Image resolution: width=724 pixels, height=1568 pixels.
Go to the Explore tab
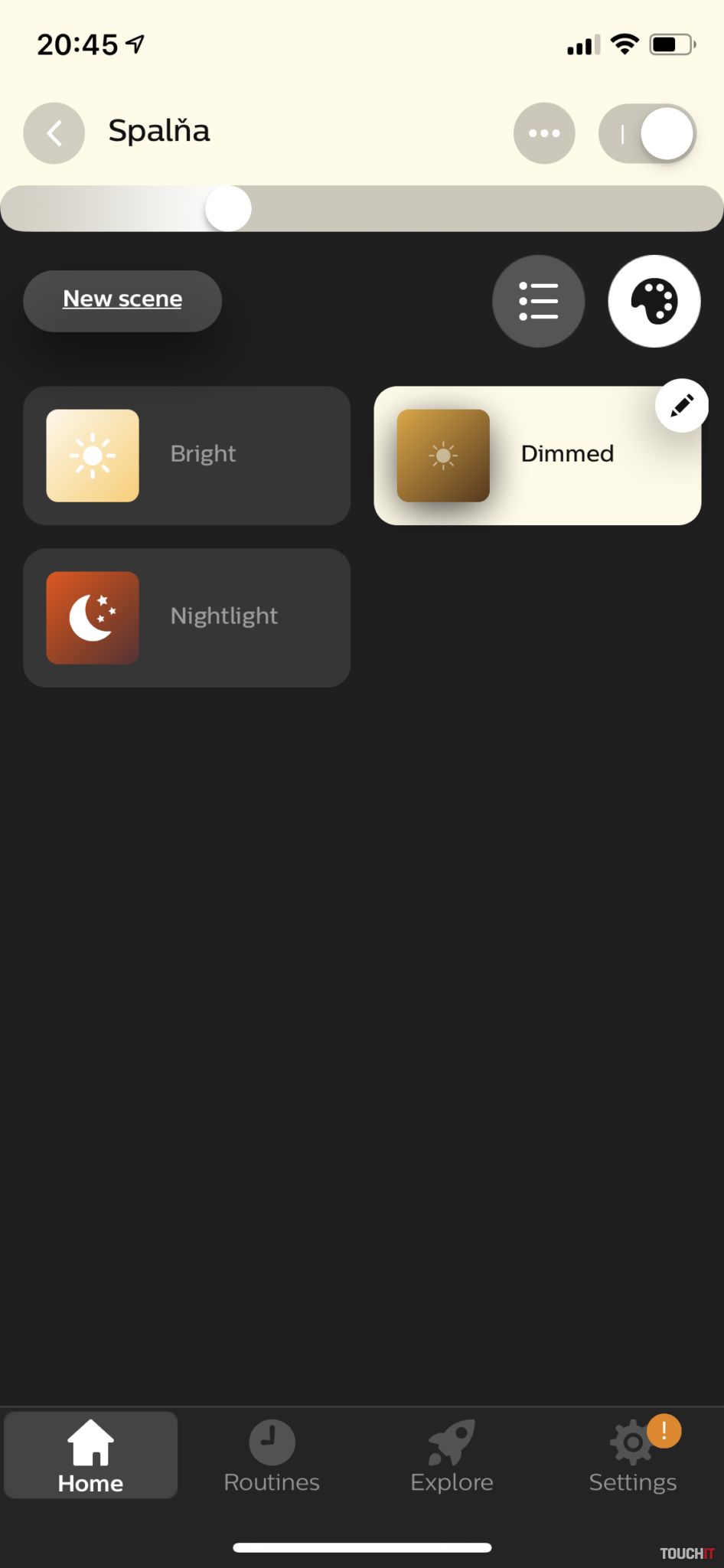click(x=452, y=1456)
